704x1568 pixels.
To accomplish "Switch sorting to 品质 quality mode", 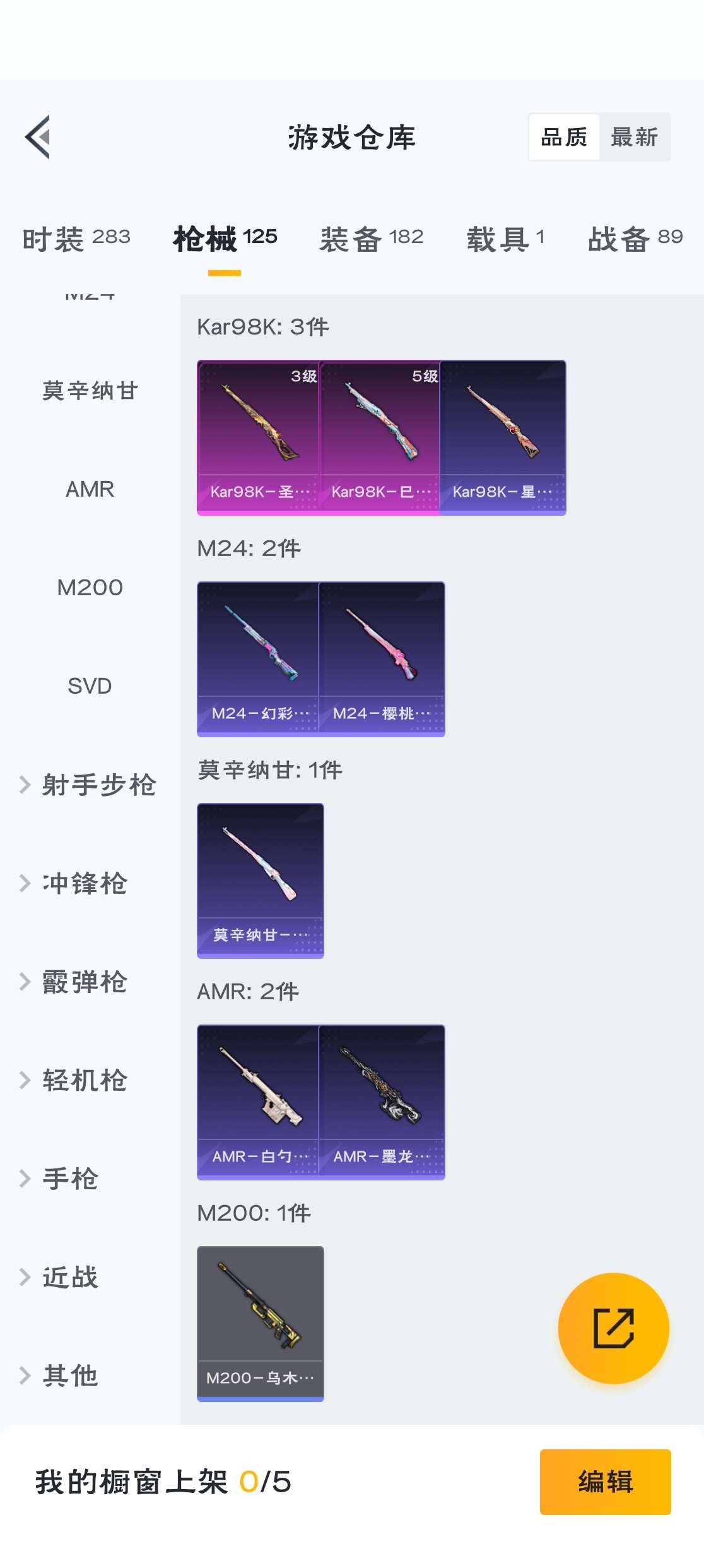I will 563,137.
